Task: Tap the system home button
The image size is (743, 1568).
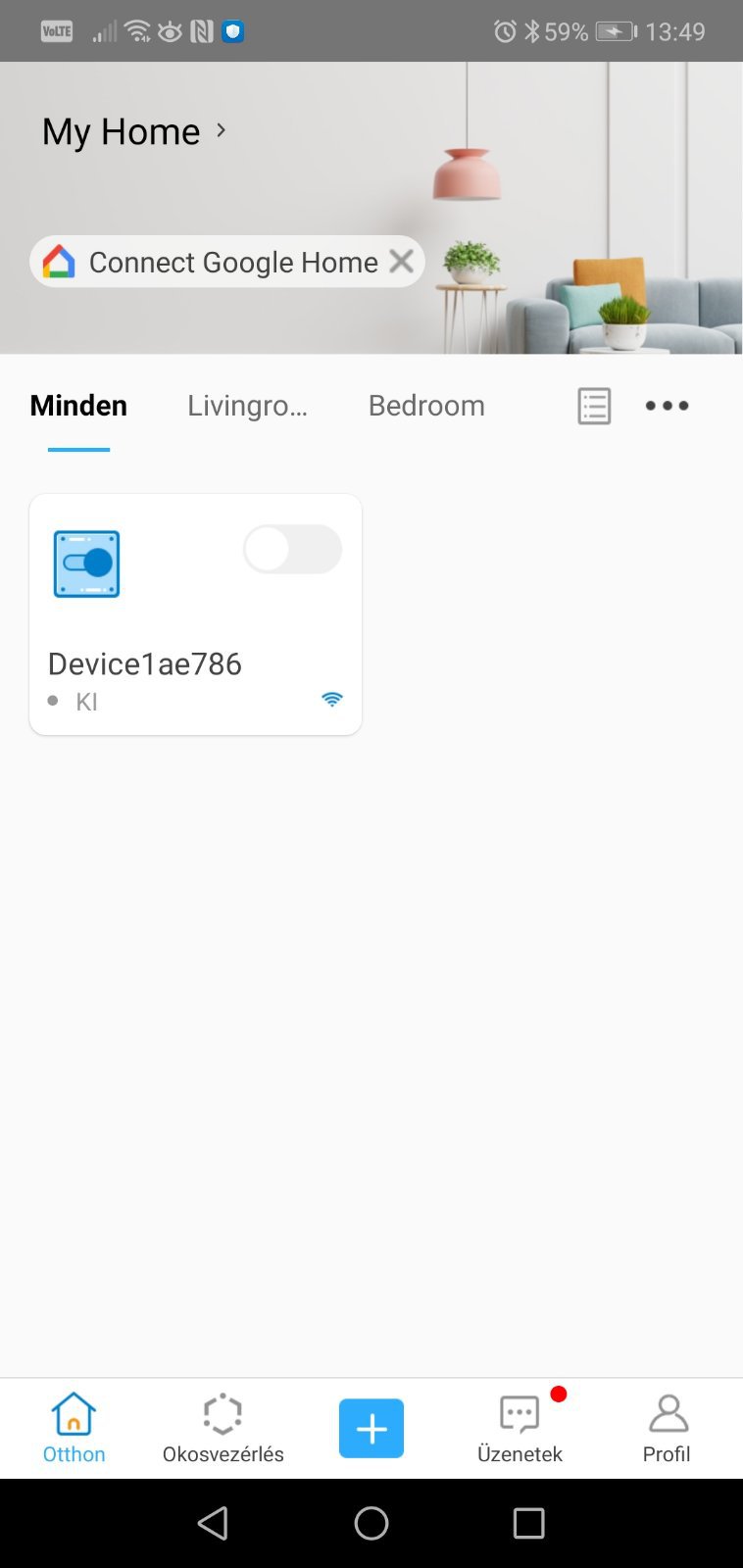Action: (371, 1523)
